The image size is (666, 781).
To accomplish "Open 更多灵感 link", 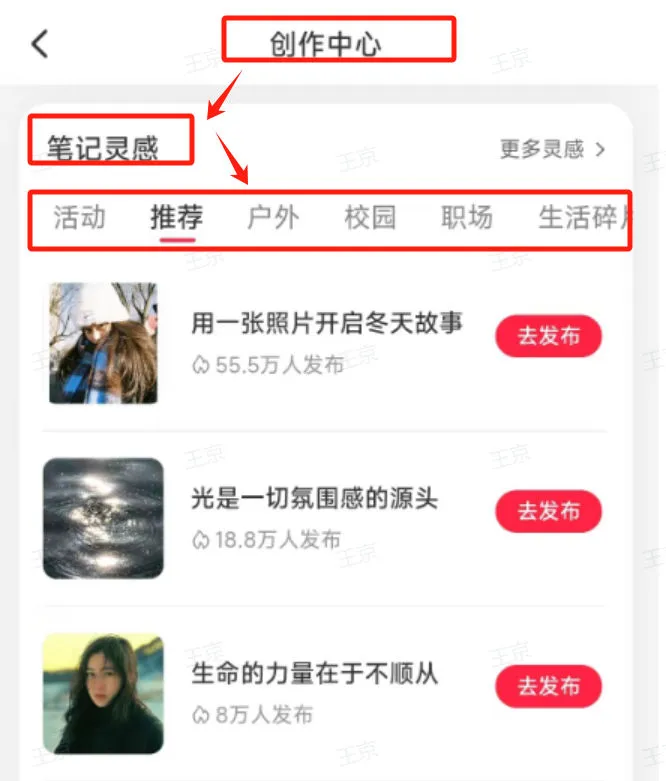I will [x=552, y=150].
